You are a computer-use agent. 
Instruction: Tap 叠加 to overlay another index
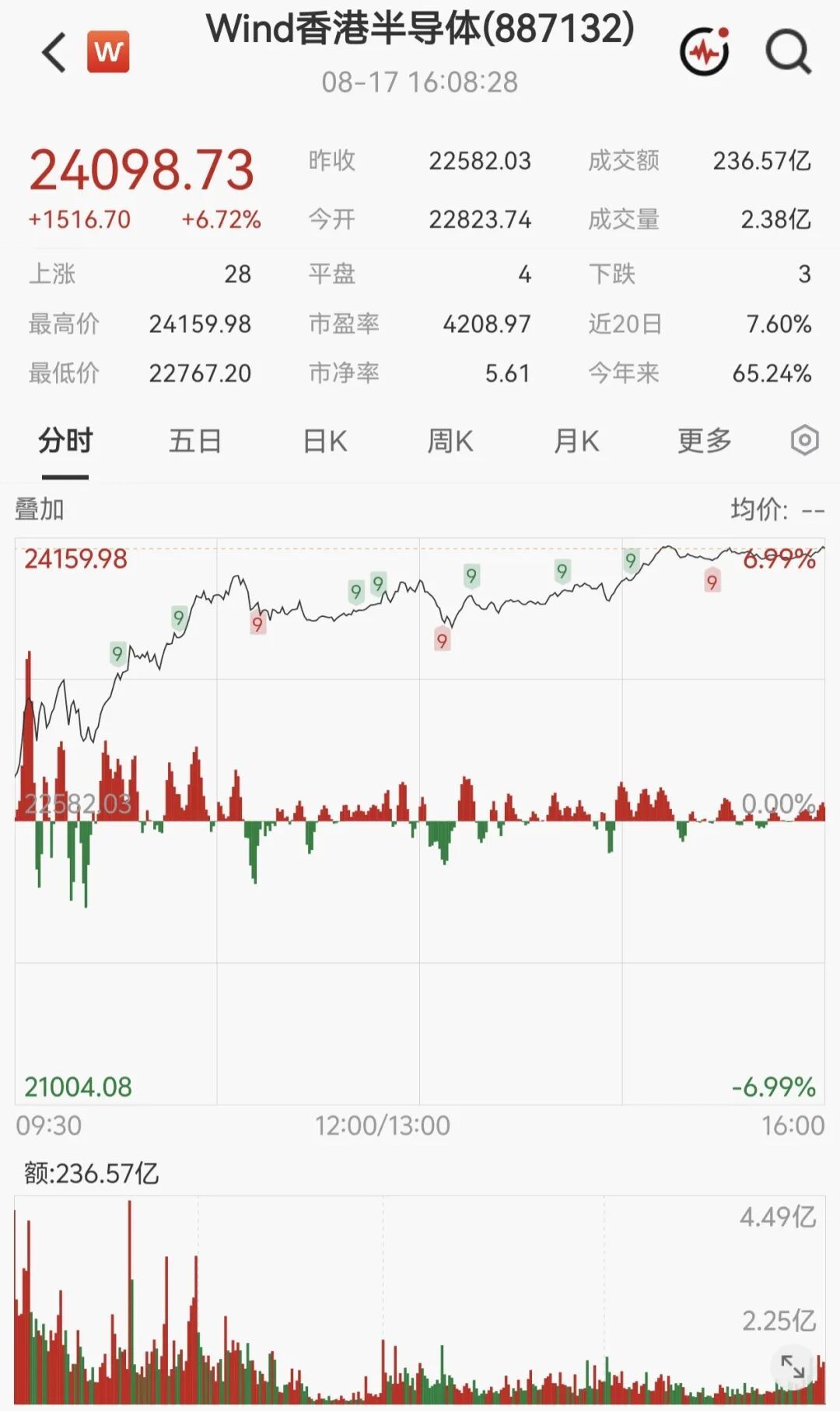tap(39, 509)
